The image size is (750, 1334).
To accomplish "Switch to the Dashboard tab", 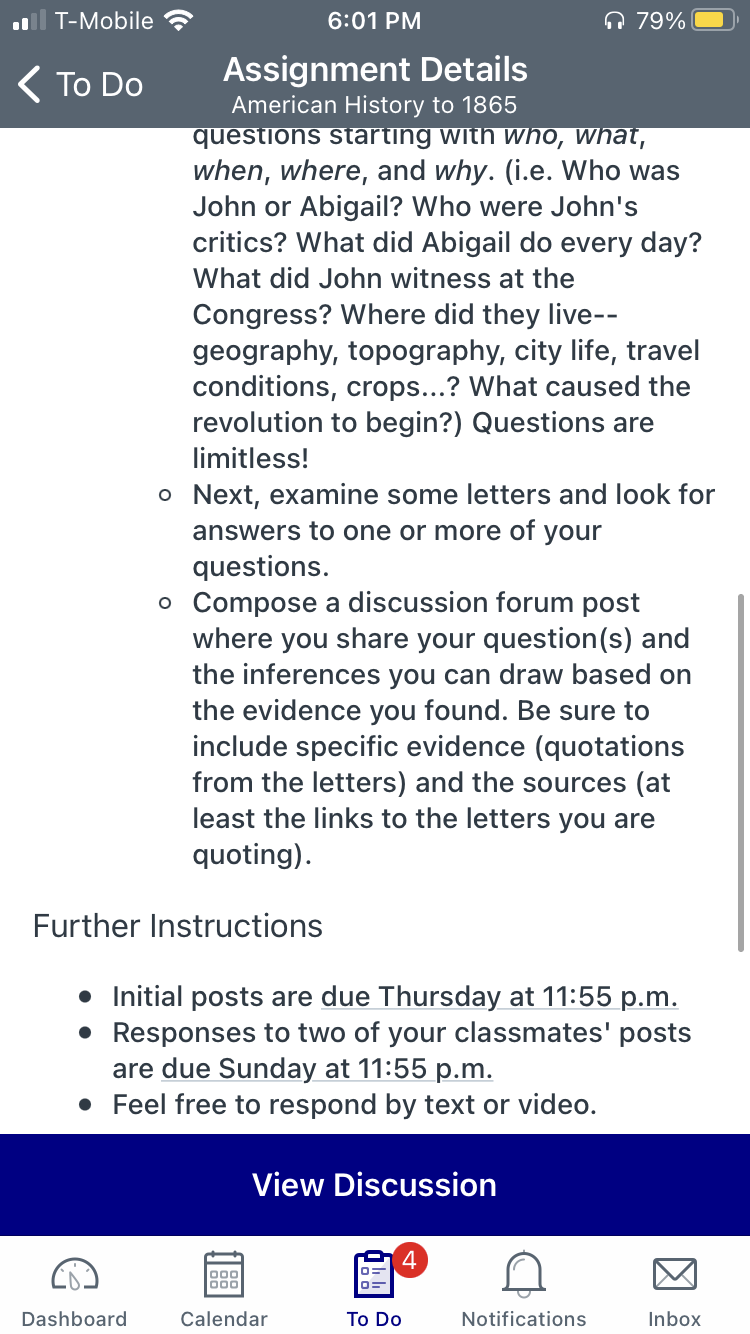I will (x=74, y=1290).
